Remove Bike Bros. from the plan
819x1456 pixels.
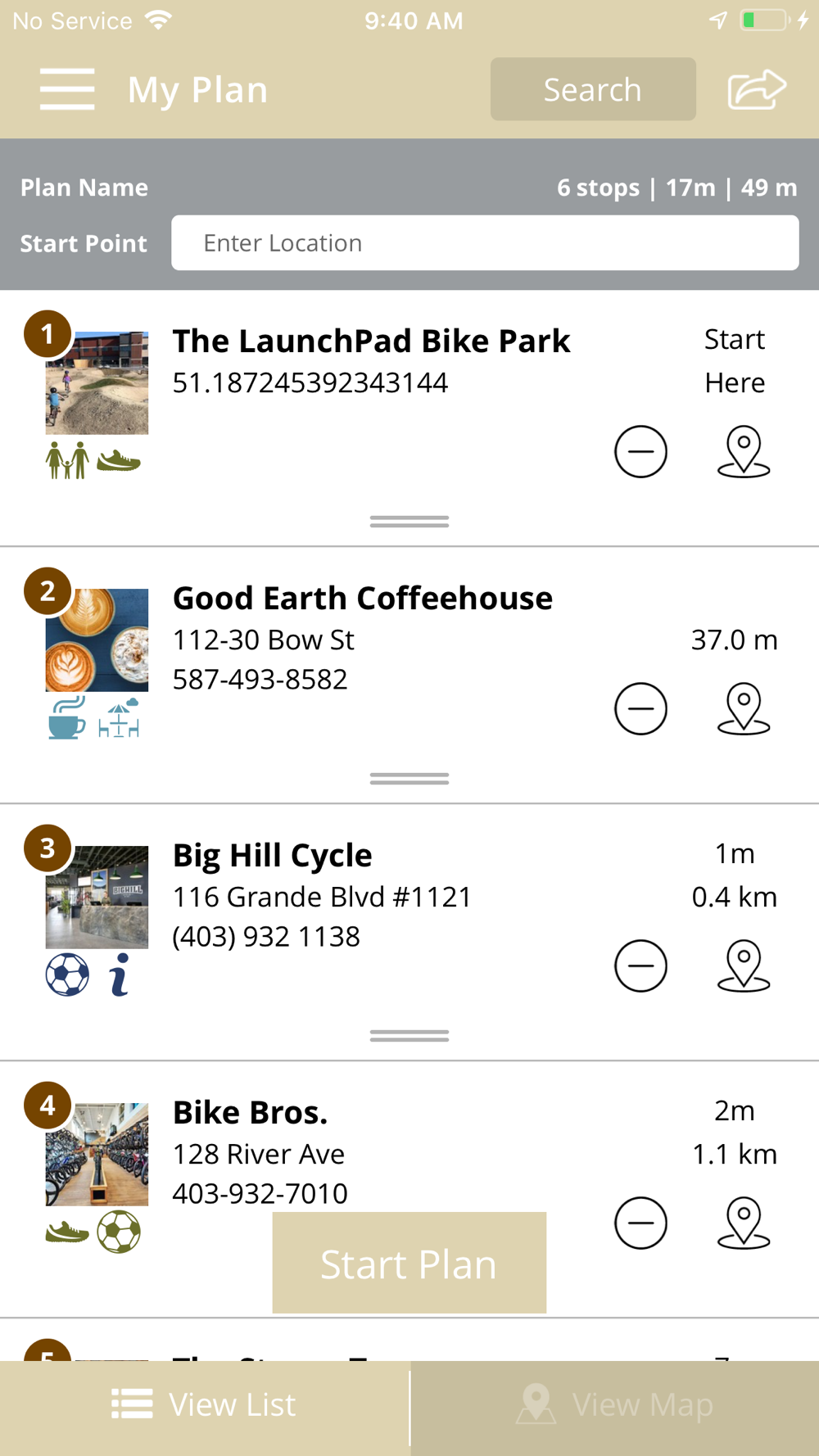click(640, 1223)
